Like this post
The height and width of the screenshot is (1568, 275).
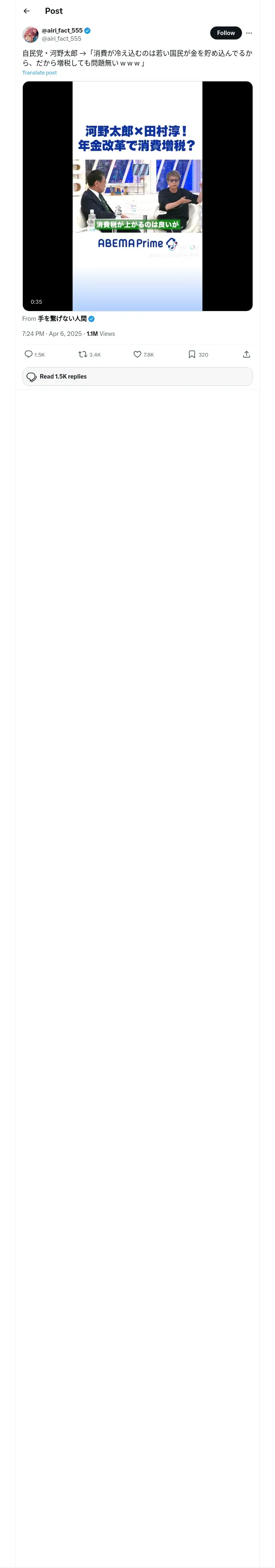137,354
